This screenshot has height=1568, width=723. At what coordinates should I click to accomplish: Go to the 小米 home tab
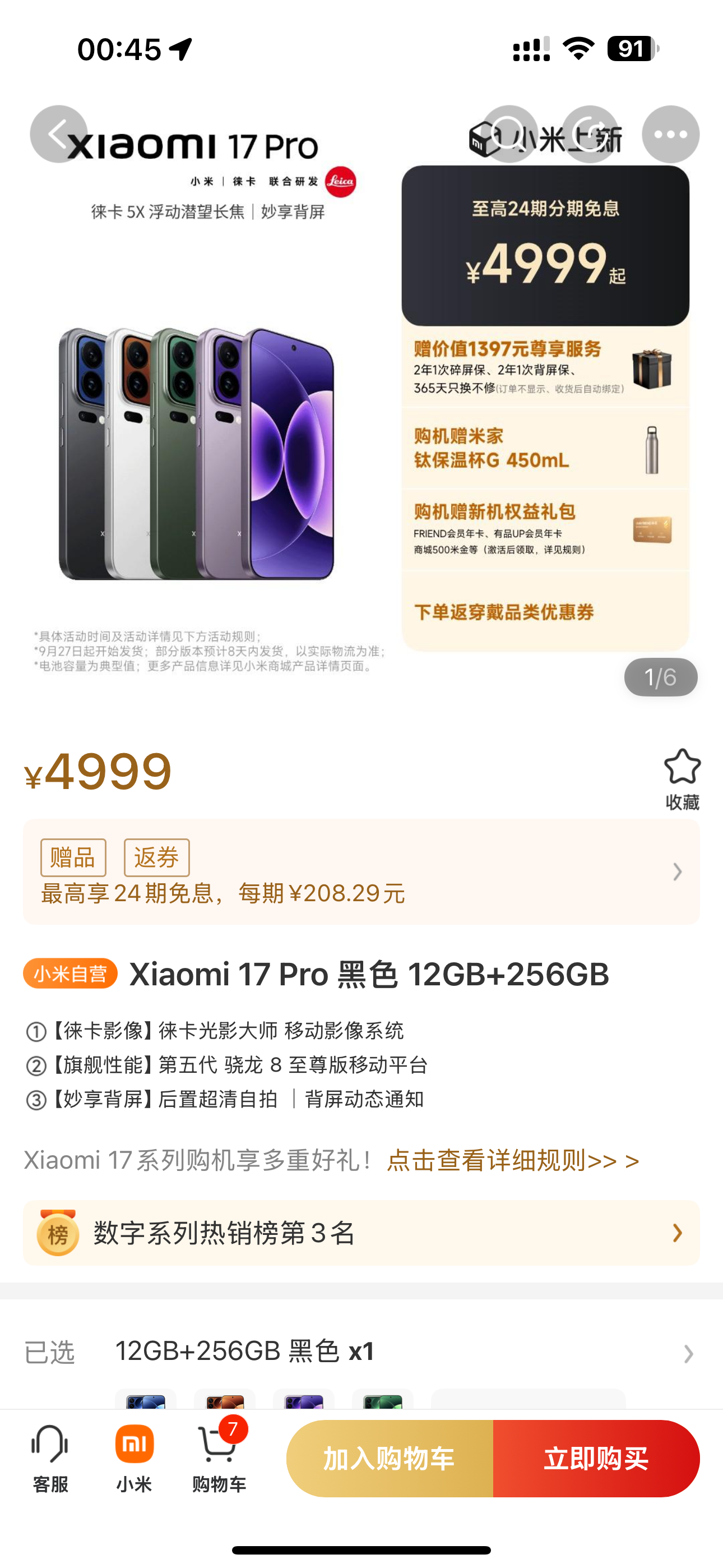coord(134,1459)
